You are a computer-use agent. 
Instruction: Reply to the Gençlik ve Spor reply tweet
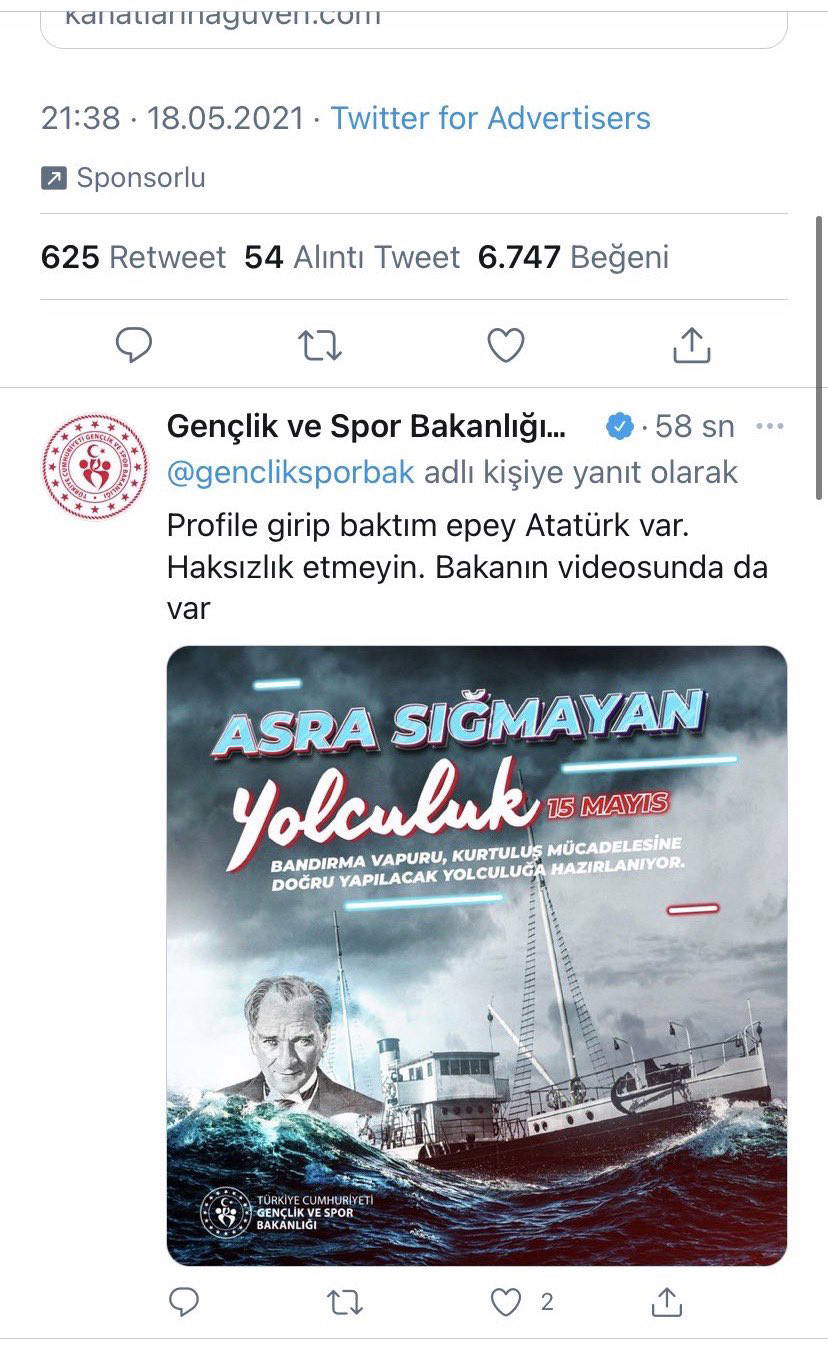pos(184,1301)
